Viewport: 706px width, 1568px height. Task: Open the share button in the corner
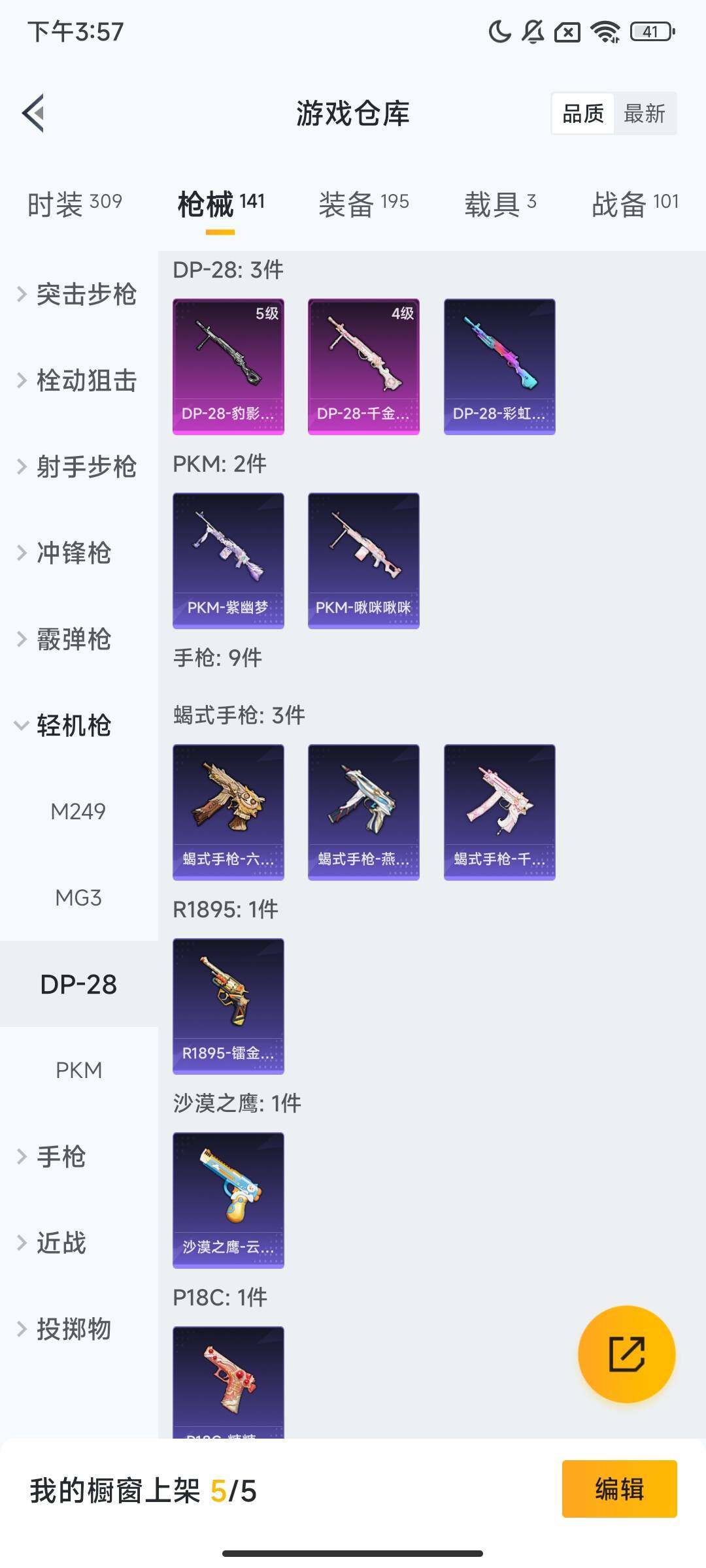point(626,1355)
